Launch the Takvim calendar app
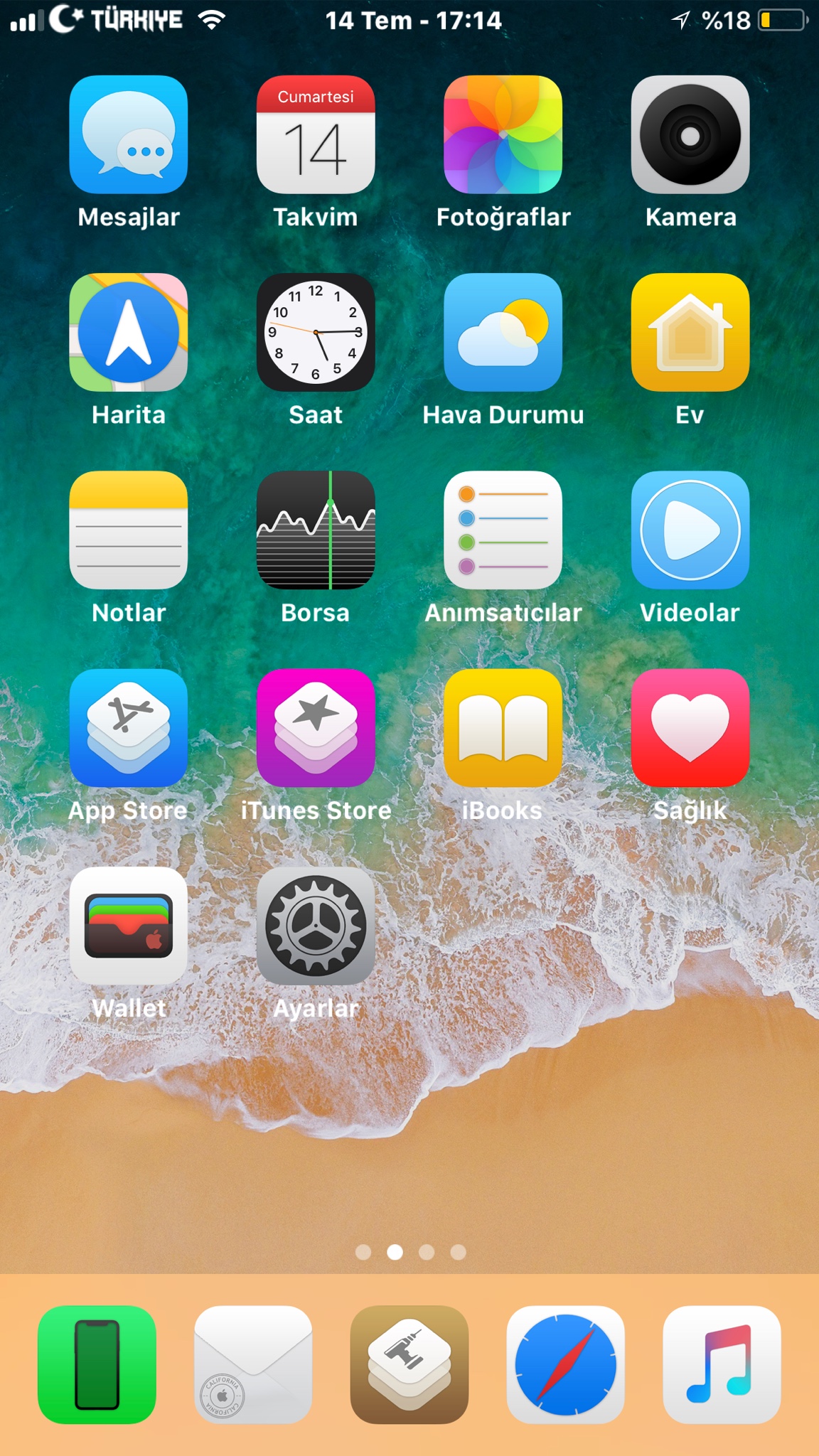This screenshot has height=1456, width=819. [316, 134]
